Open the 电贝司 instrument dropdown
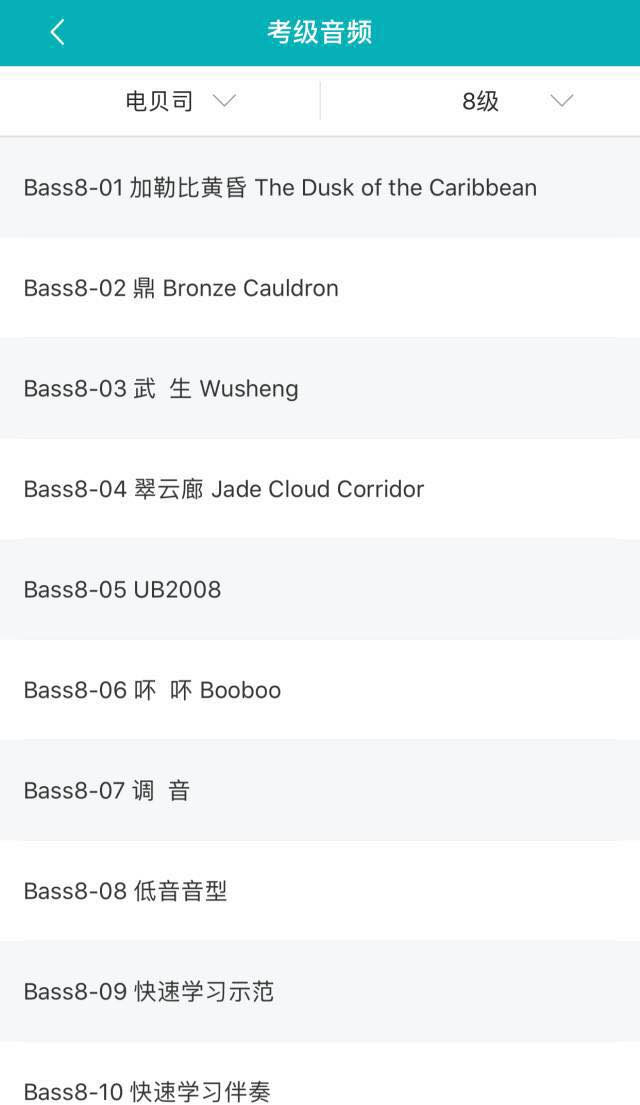Image resolution: width=640 pixels, height=1105 pixels. pos(180,101)
